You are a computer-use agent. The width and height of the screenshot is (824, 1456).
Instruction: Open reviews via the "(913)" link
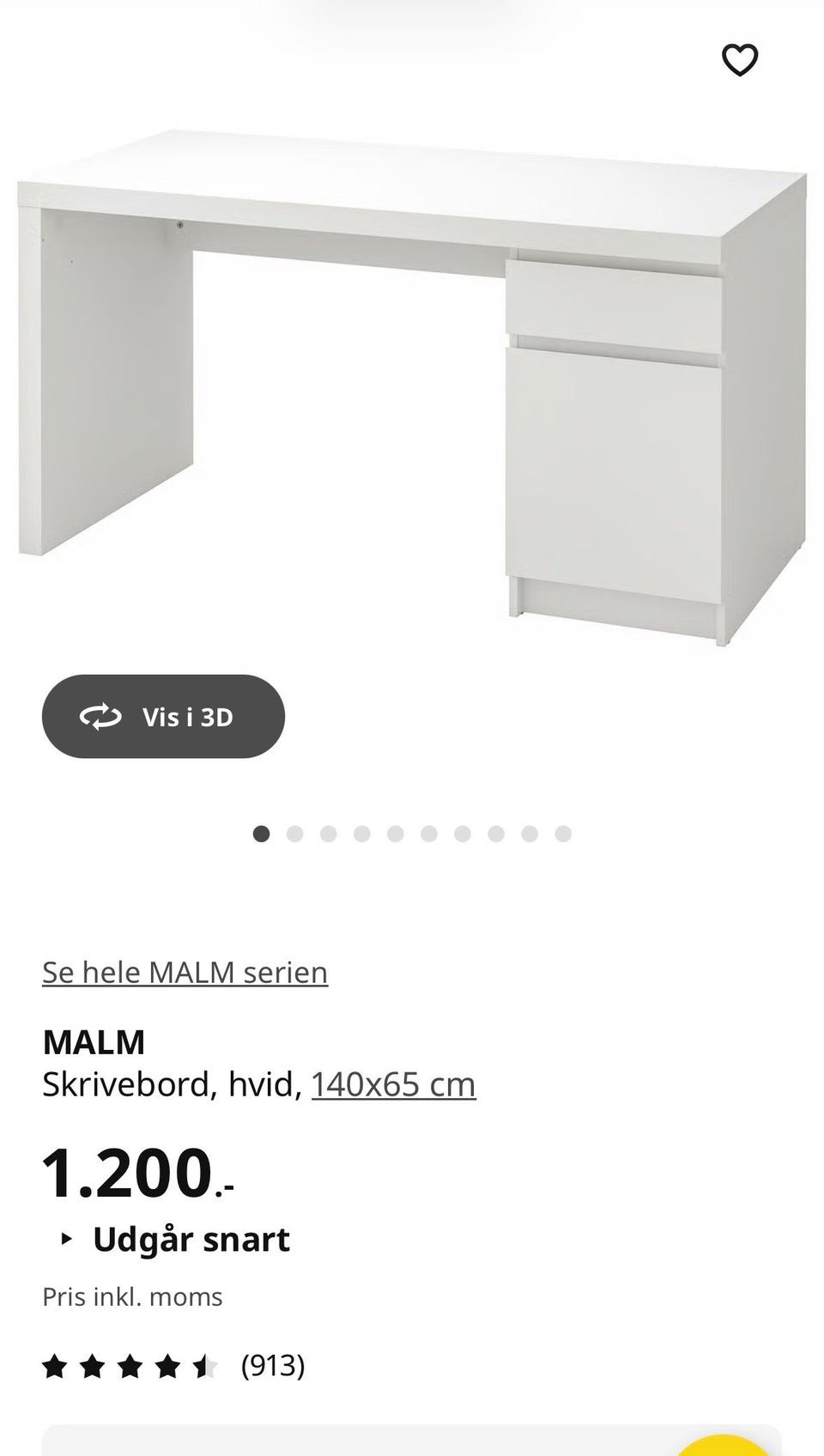pyautogui.click(x=273, y=1366)
